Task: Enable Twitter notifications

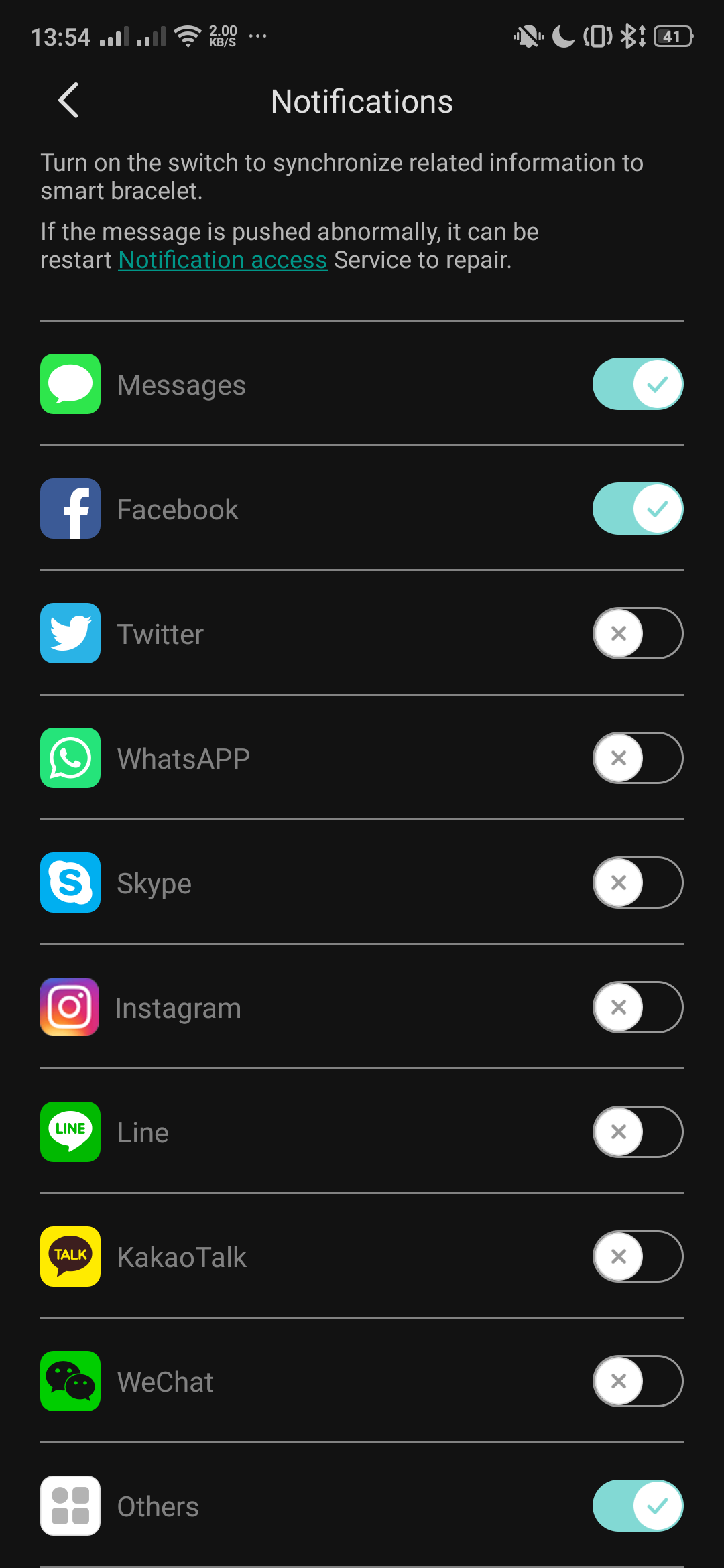Action: click(638, 633)
